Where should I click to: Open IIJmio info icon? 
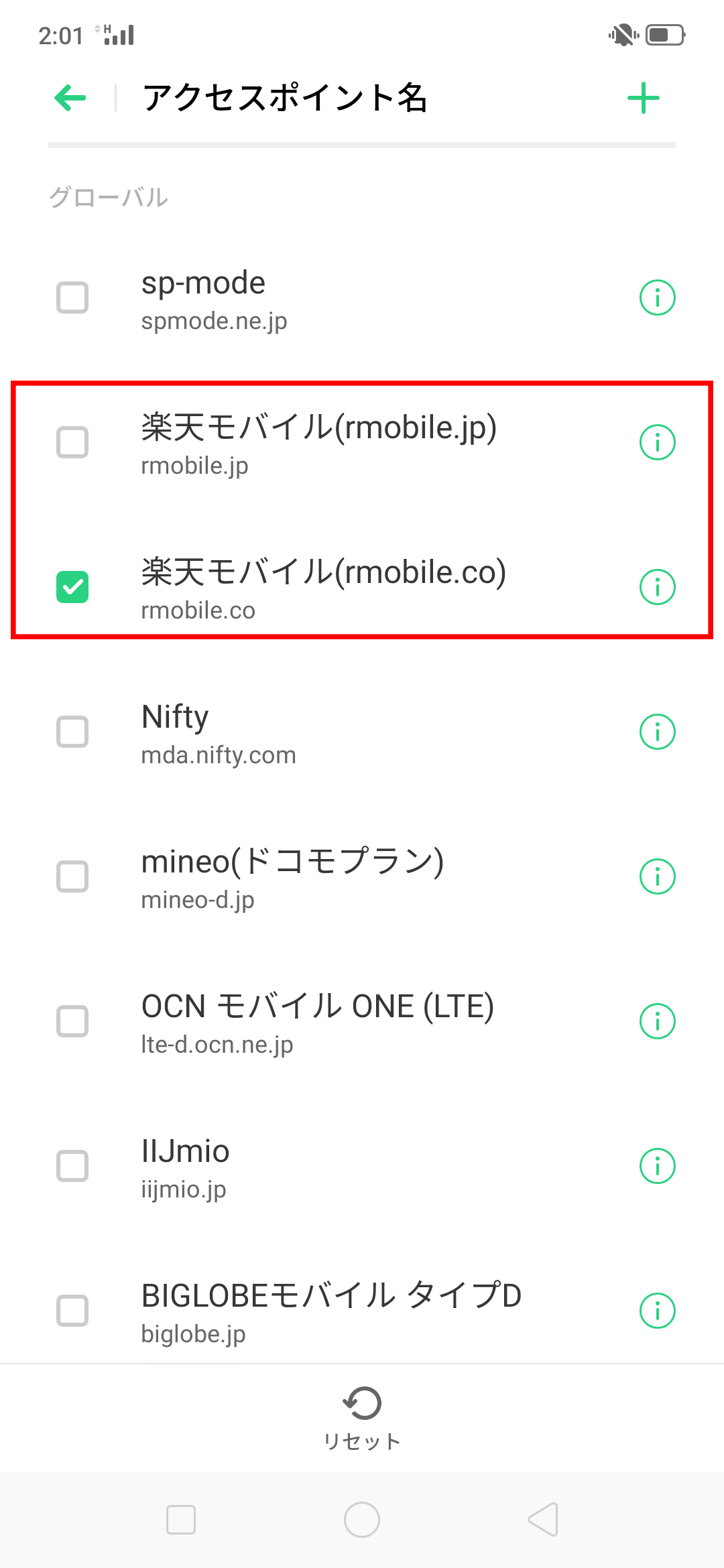[658, 1166]
